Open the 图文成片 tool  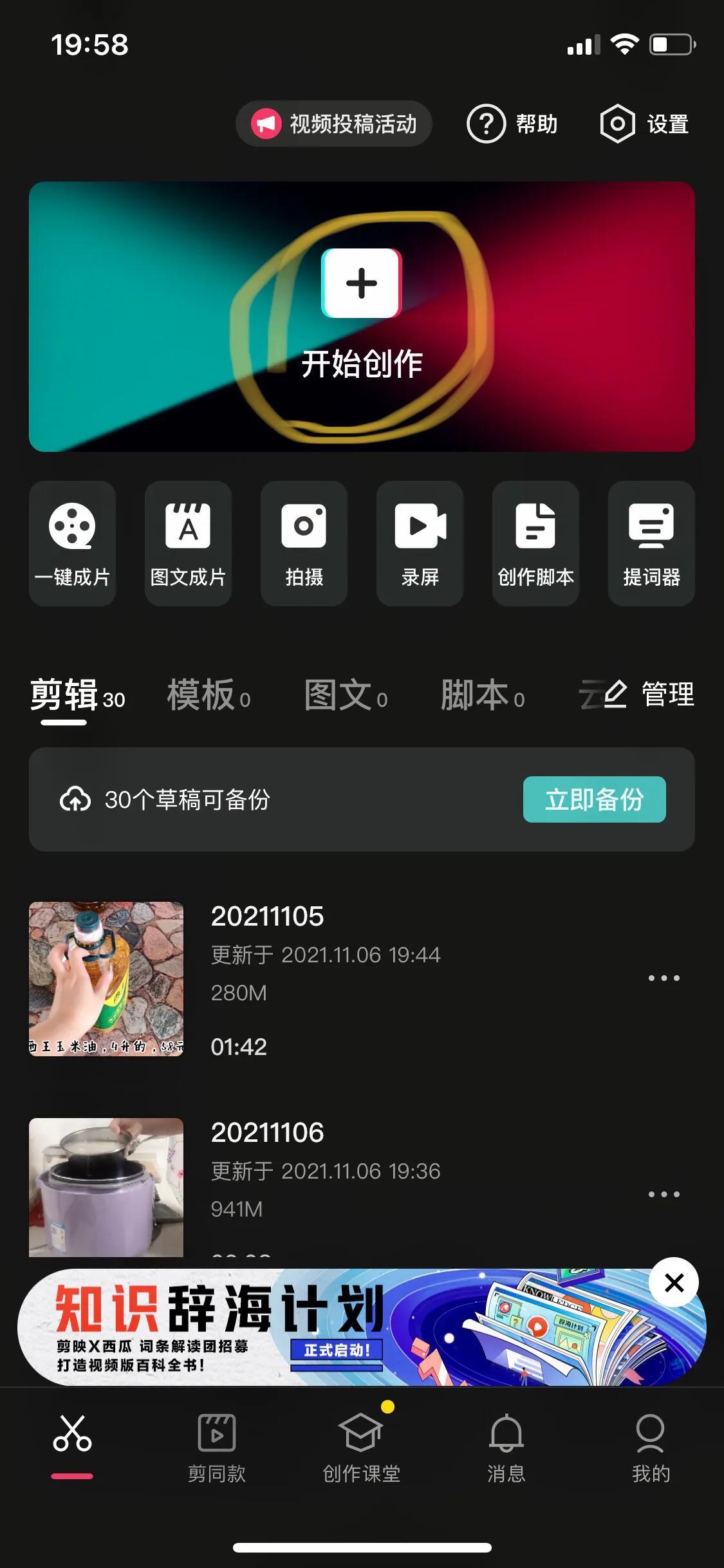pos(188,543)
